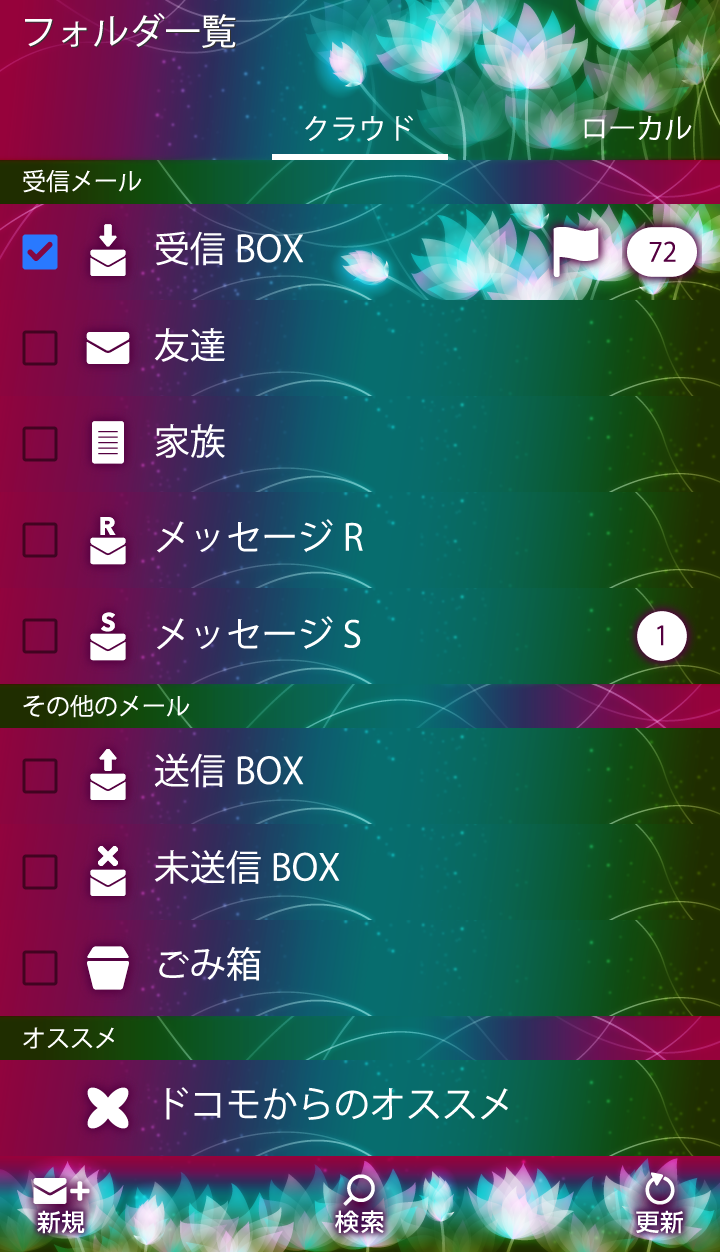Open the 未送信 BOX folder
720x1252 pixels.
[248, 869]
